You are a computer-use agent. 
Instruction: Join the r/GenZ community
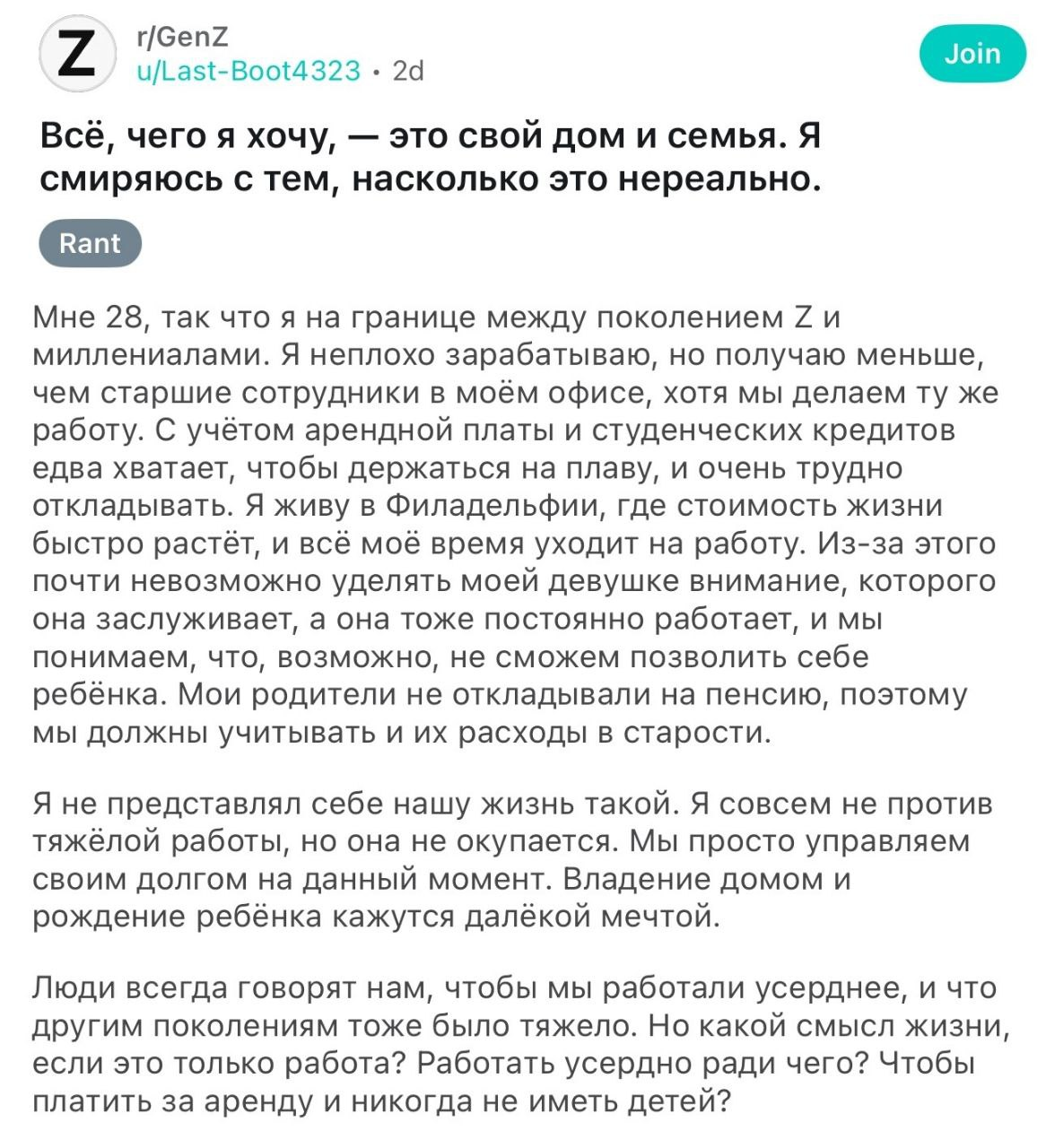point(972,54)
